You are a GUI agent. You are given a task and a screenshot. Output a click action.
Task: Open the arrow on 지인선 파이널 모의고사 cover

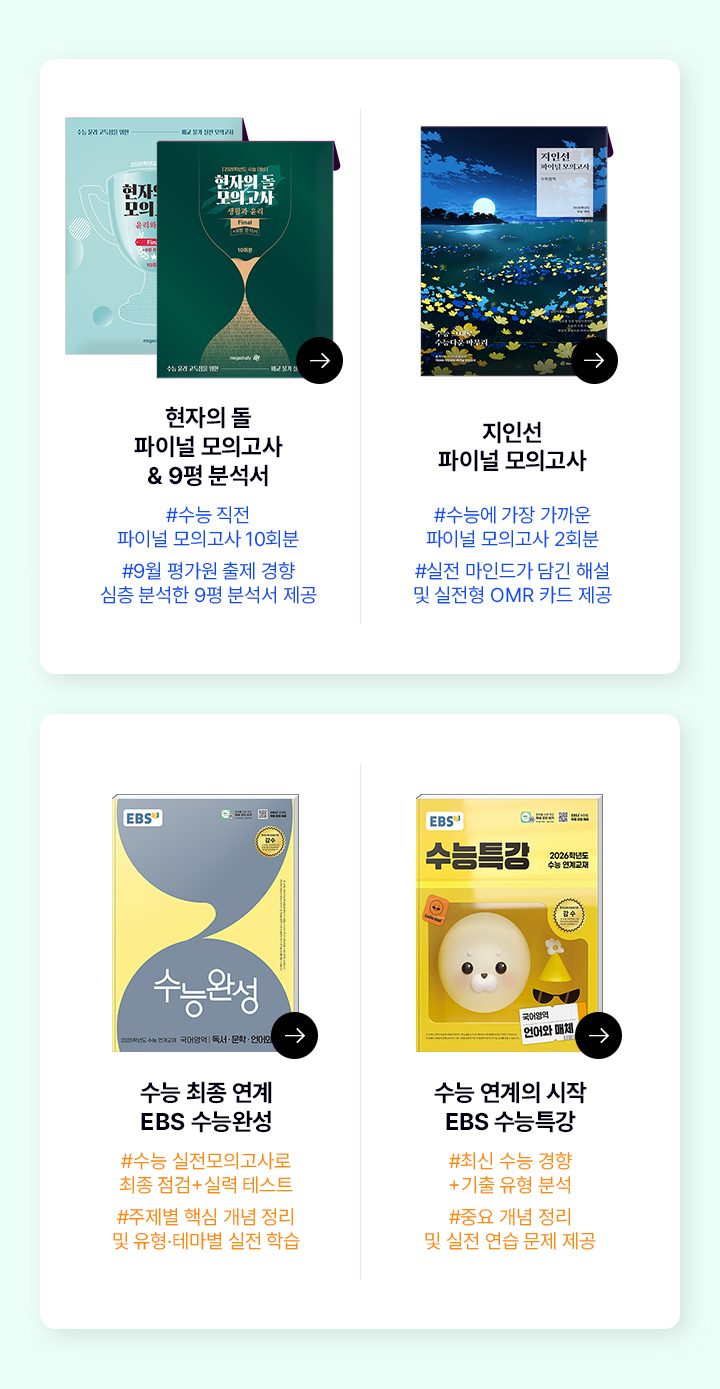(x=594, y=360)
